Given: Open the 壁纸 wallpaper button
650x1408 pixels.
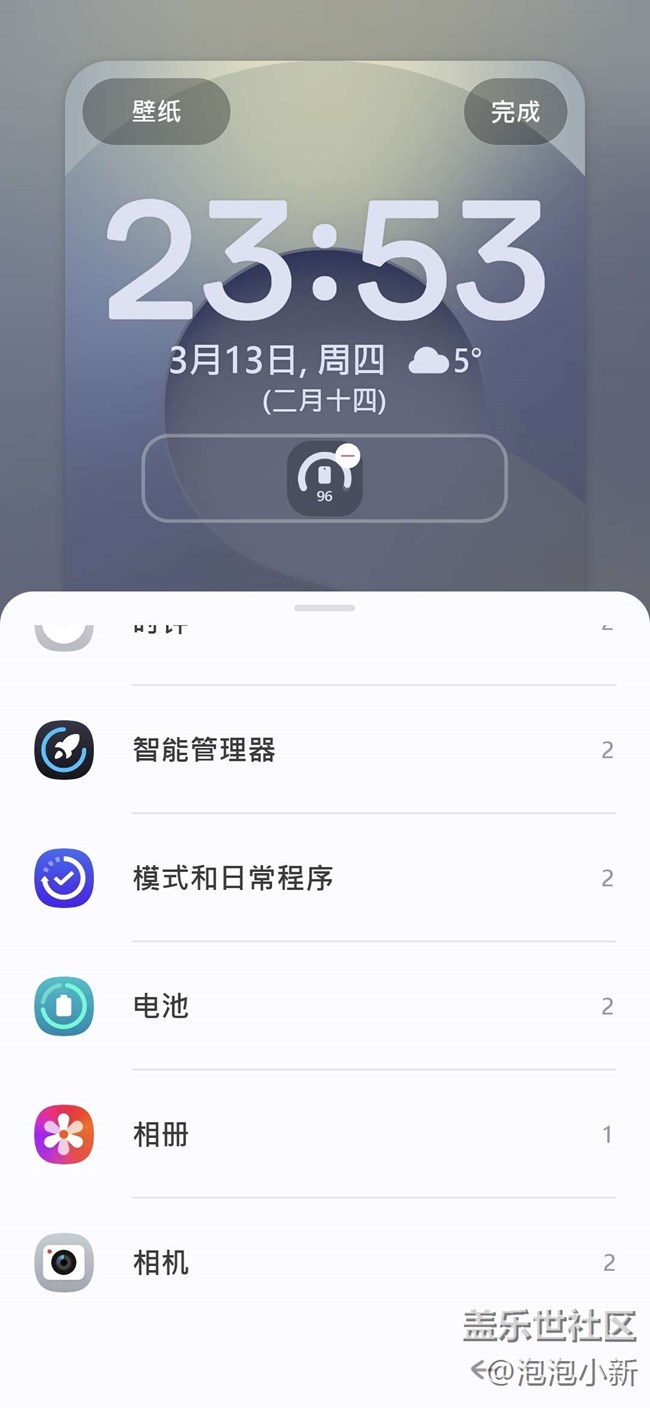Looking at the screenshot, I should [156, 112].
